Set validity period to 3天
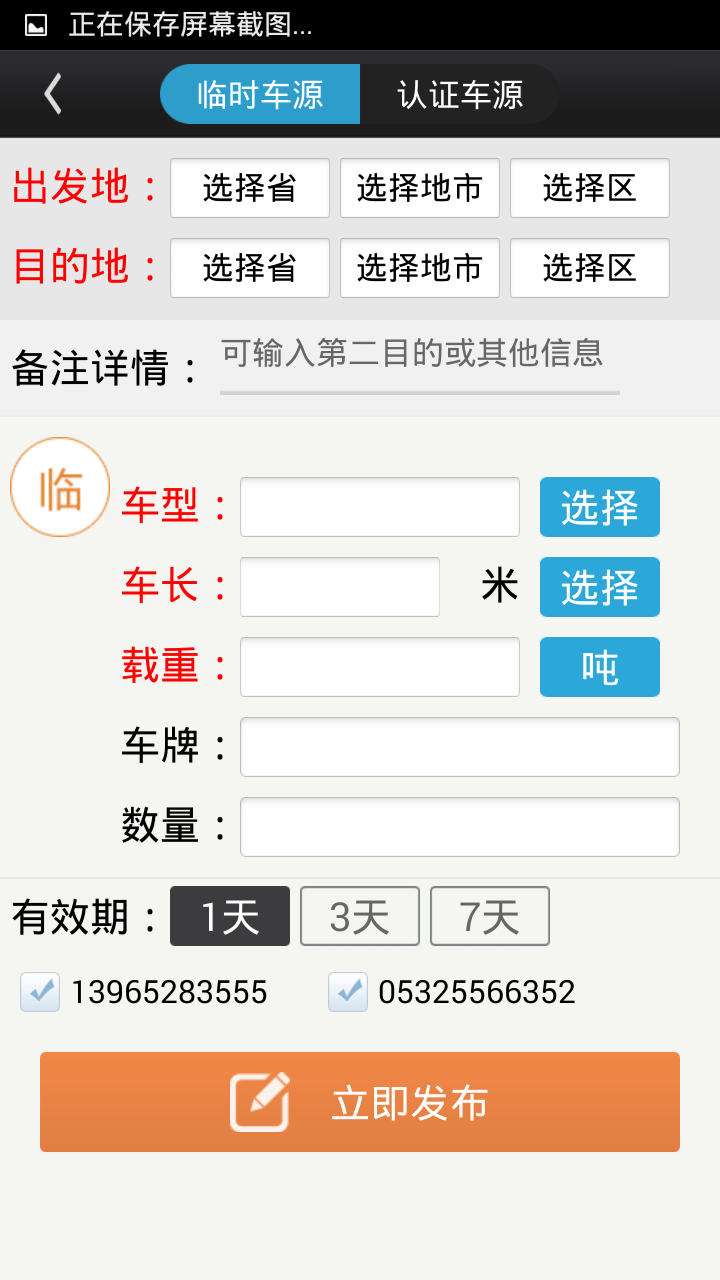The image size is (720, 1280). [360, 916]
